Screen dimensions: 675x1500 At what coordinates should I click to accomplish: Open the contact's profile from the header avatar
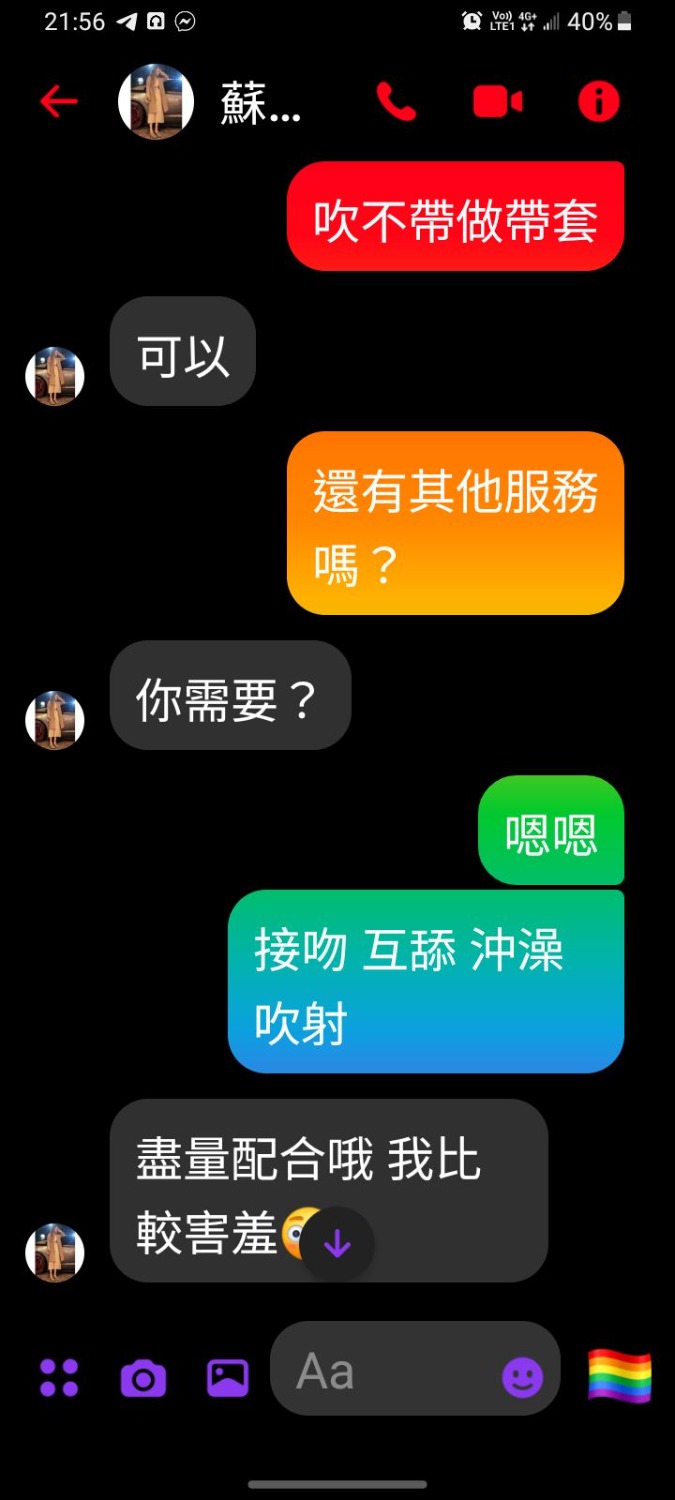pyautogui.click(x=156, y=102)
